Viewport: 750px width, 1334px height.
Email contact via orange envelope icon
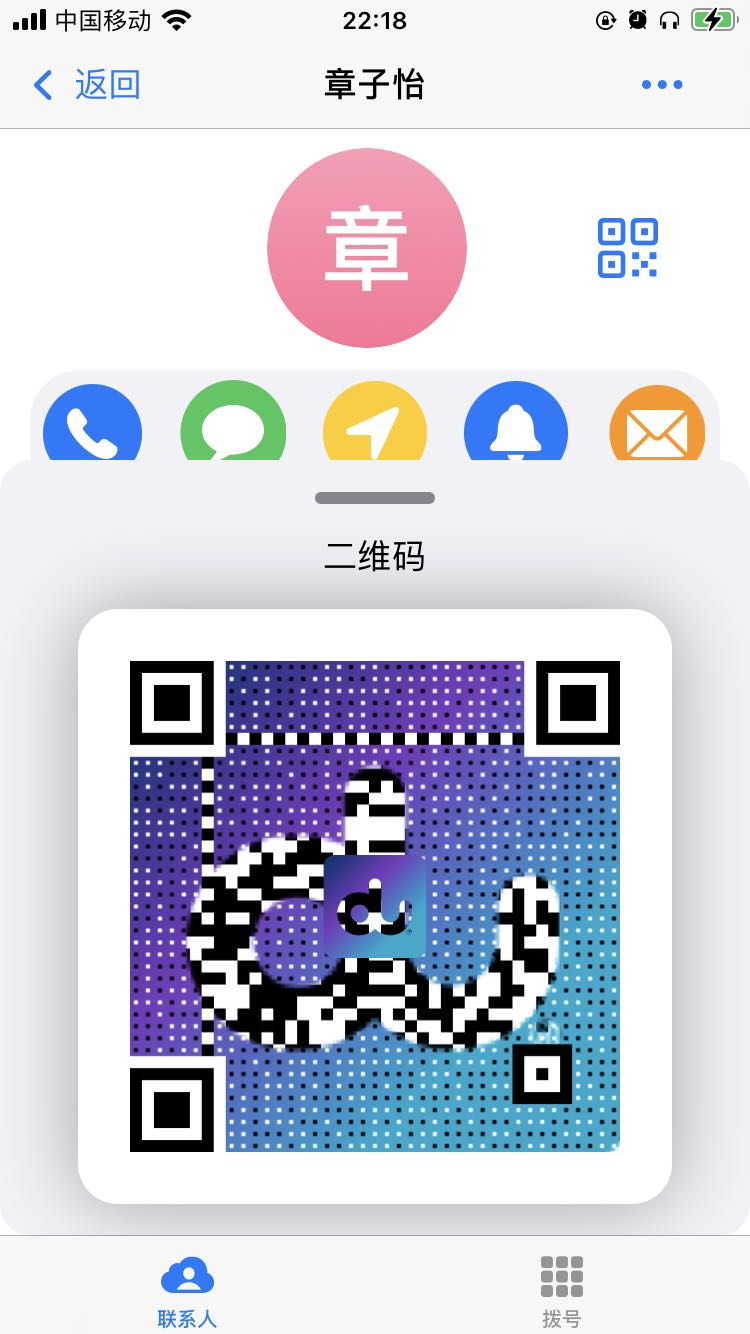click(x=657, y=427)
